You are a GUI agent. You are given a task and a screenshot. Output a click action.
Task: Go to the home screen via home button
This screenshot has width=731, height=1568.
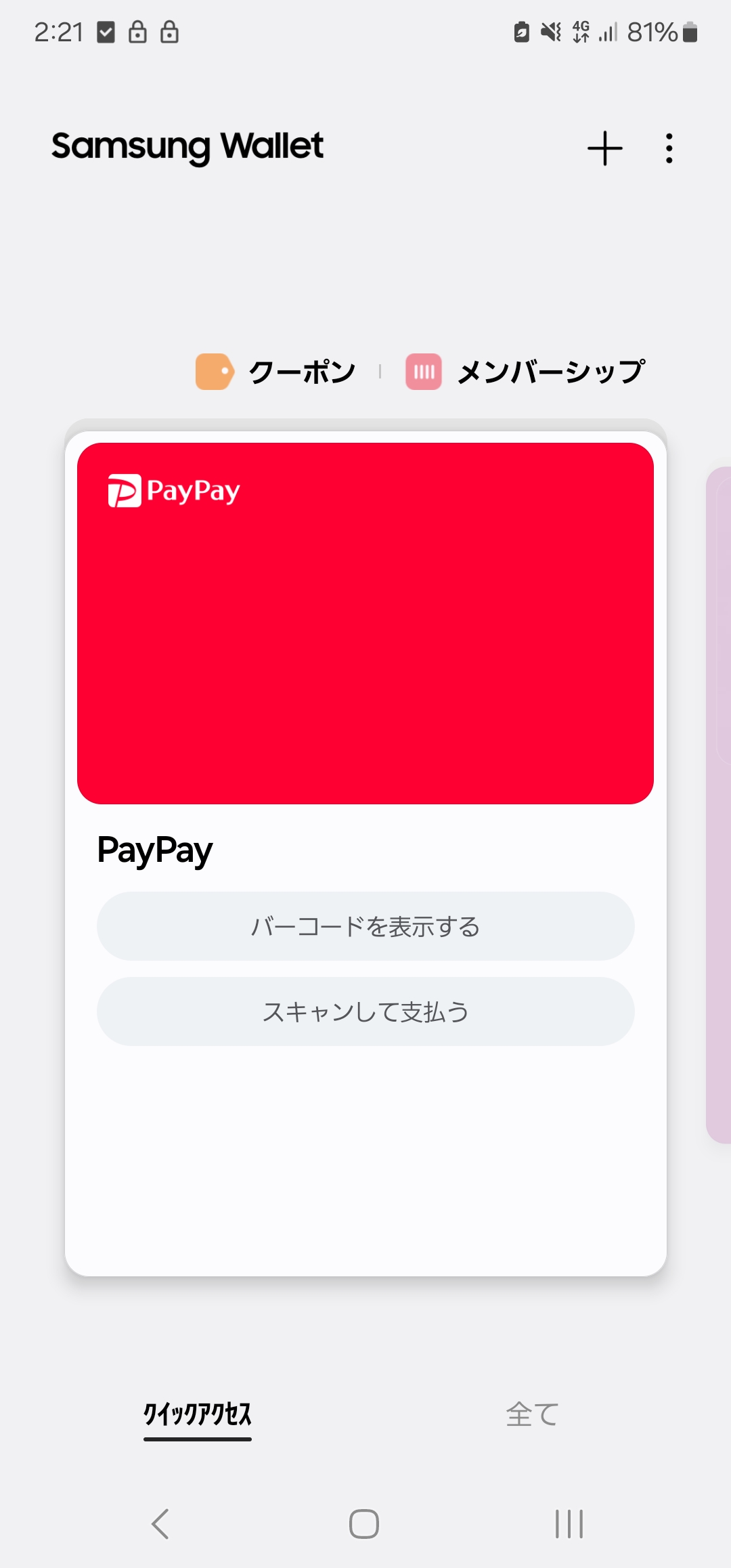pyautogui.click(x=364, y=1524)
